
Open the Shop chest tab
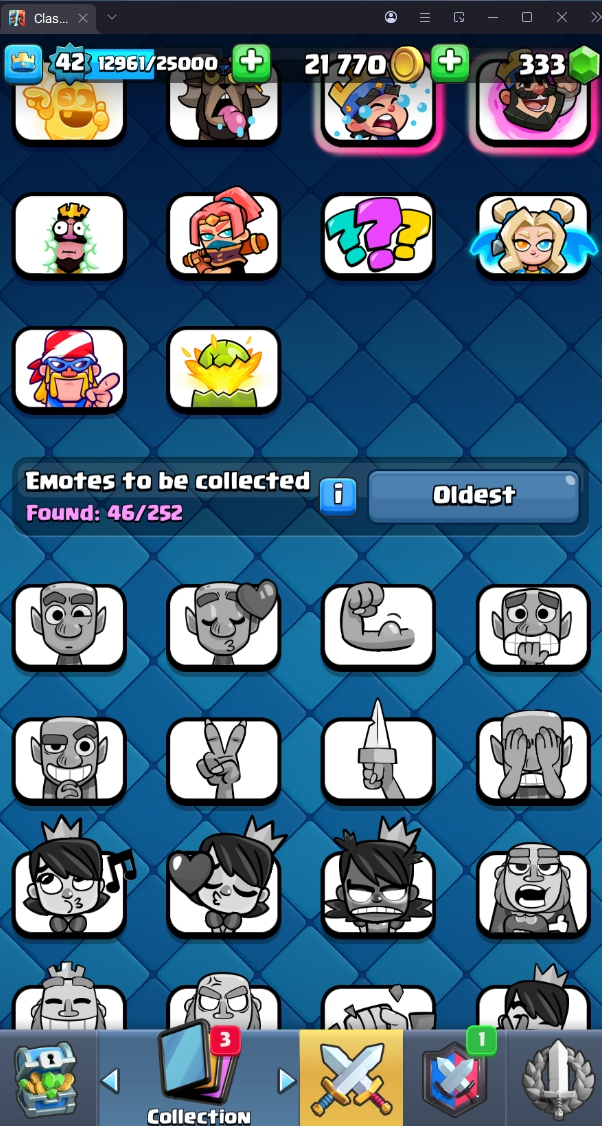click(x=46, y=1078)
